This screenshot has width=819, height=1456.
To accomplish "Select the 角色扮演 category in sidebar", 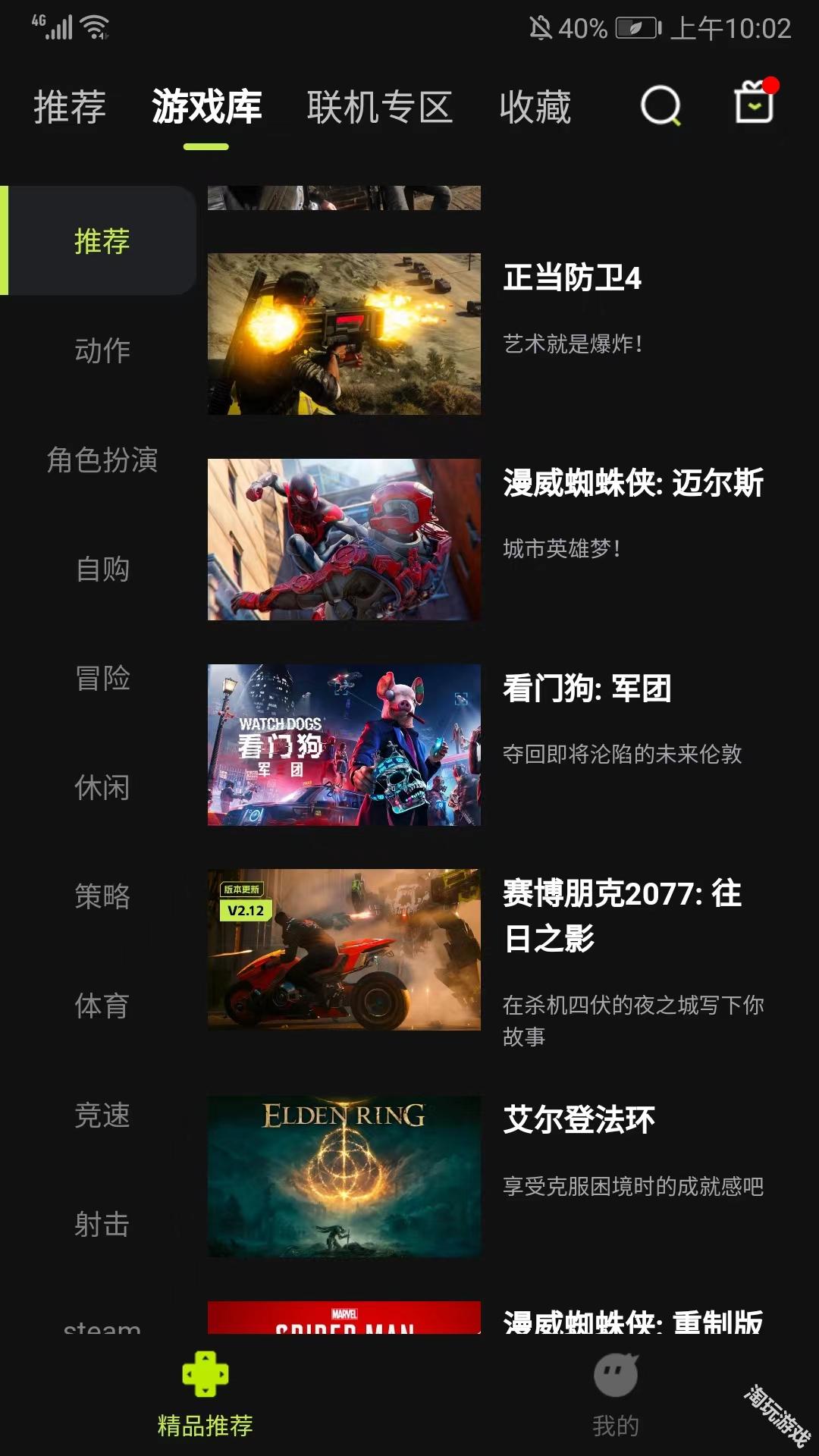I will click(x=102, y=461).
